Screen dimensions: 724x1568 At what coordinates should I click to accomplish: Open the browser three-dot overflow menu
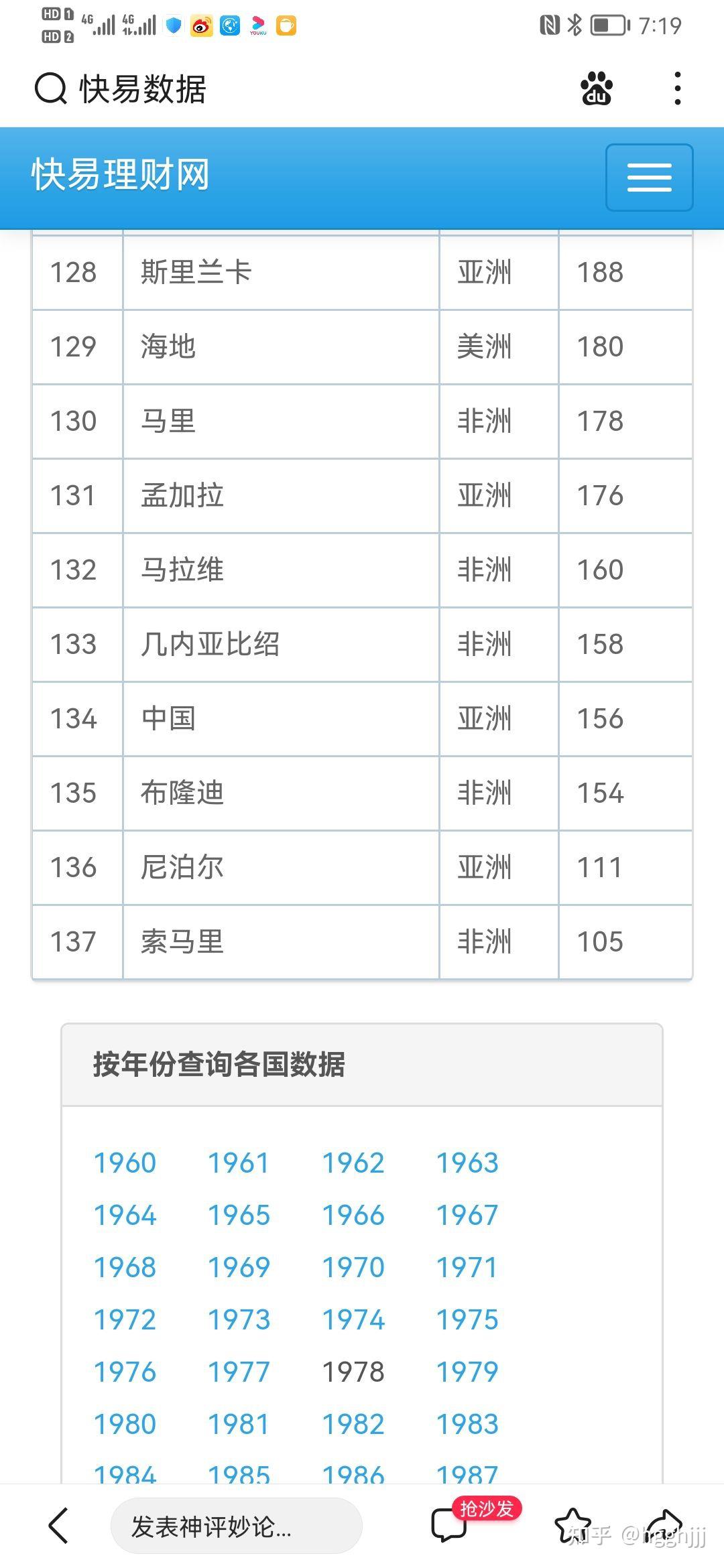tap(678, 87)
